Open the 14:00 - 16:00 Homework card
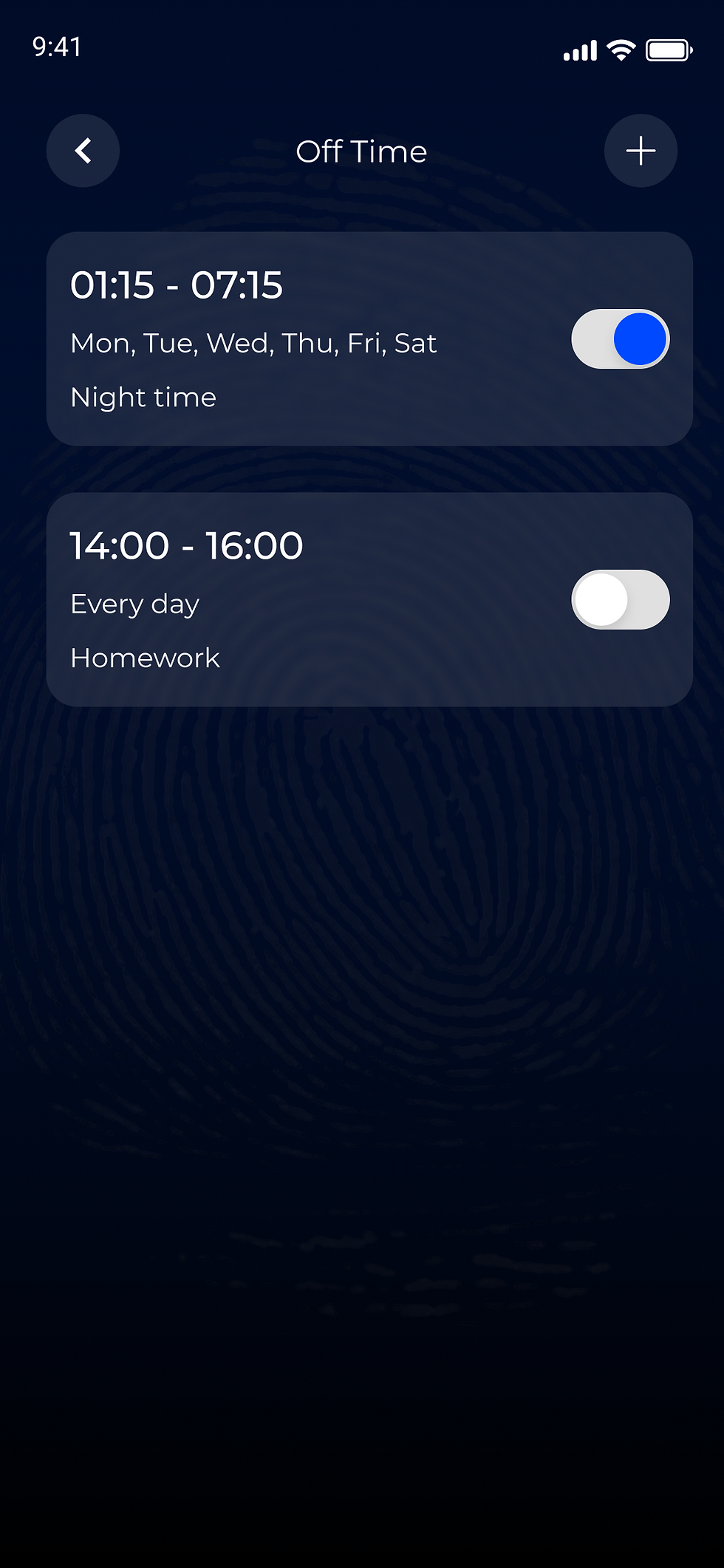 tap(296, 600)
